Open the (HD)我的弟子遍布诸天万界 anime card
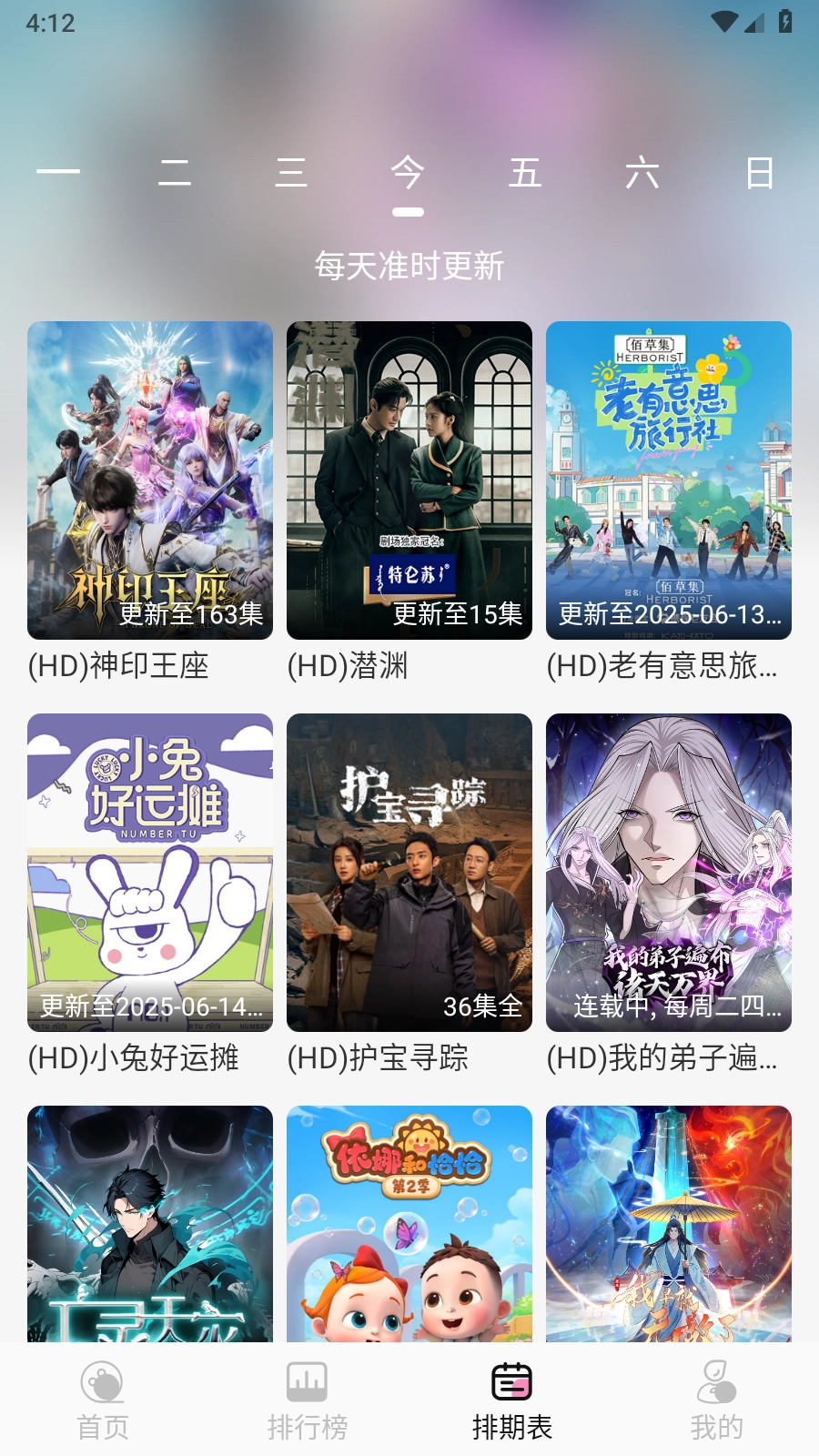819x1456 pixels. 669,873
